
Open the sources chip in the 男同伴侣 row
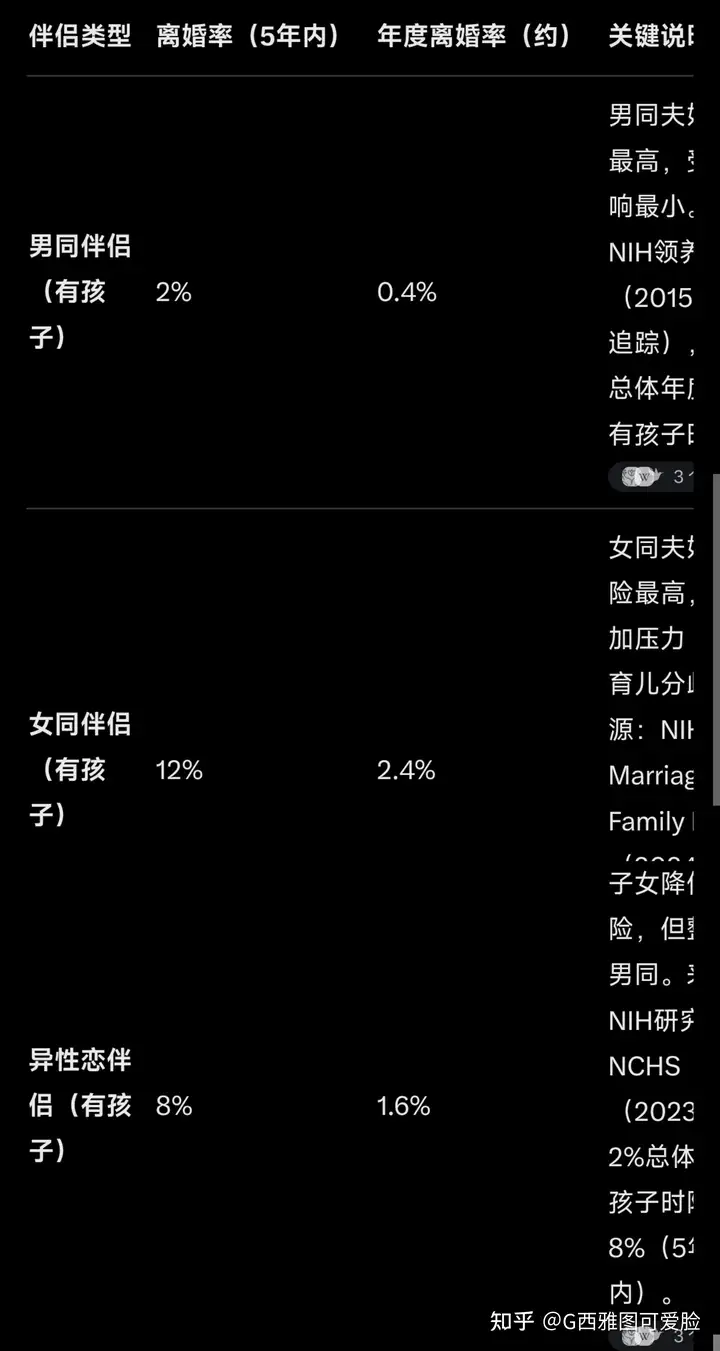click(655, 477)
